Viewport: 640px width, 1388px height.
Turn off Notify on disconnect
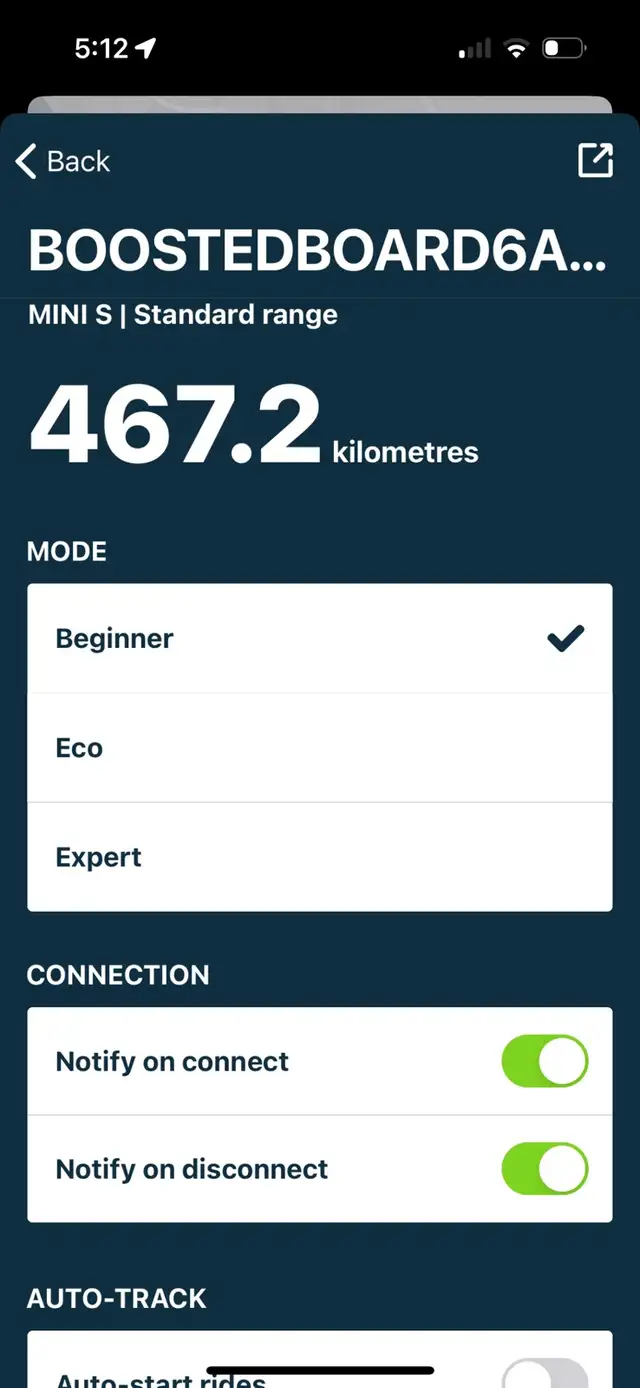point(545,1169)
